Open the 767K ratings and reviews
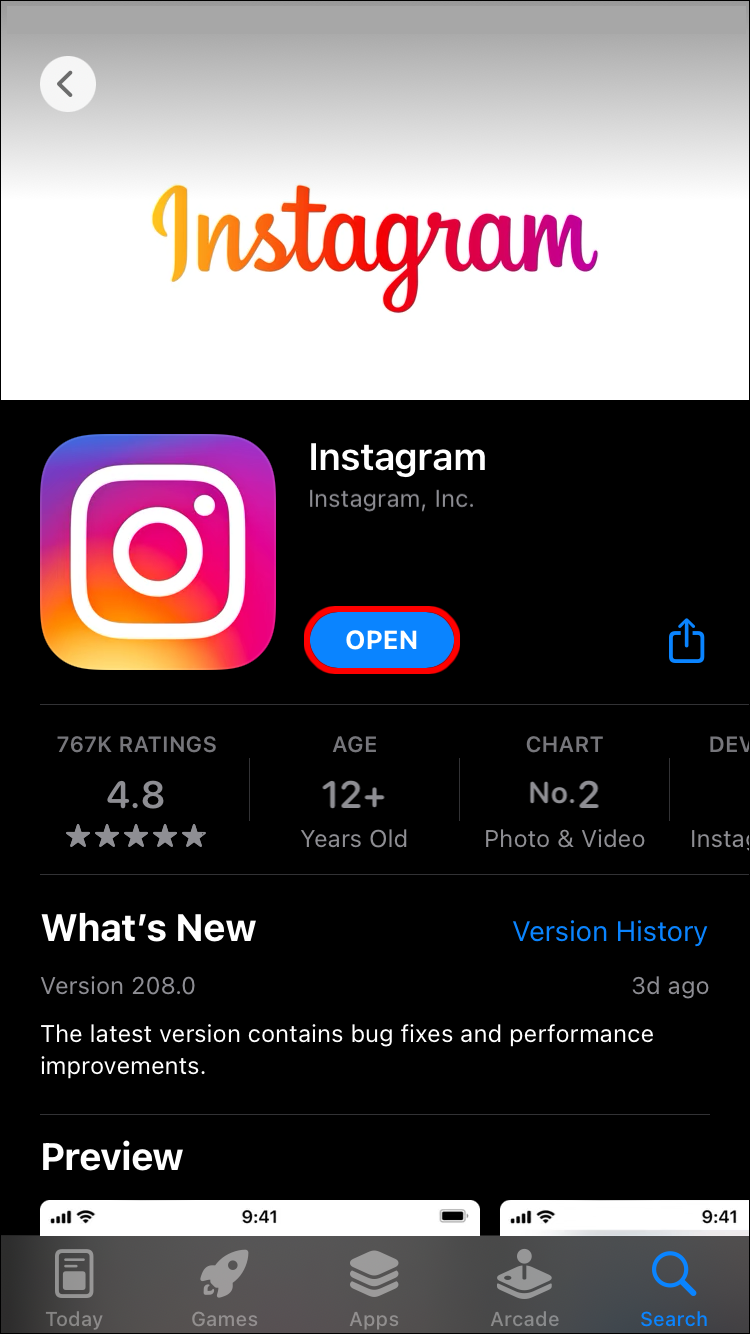Screen dimensions: 750x1334 point(136,793)
